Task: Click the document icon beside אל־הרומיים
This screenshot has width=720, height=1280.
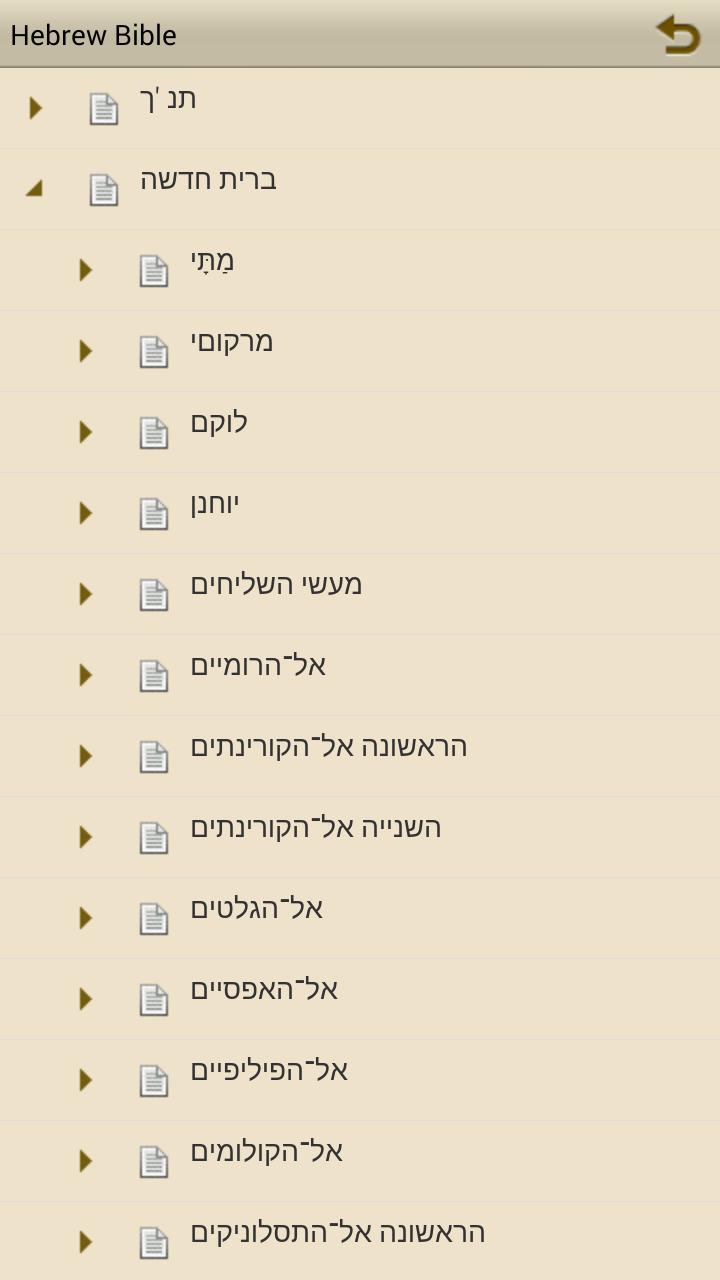Action: (153, 675)
